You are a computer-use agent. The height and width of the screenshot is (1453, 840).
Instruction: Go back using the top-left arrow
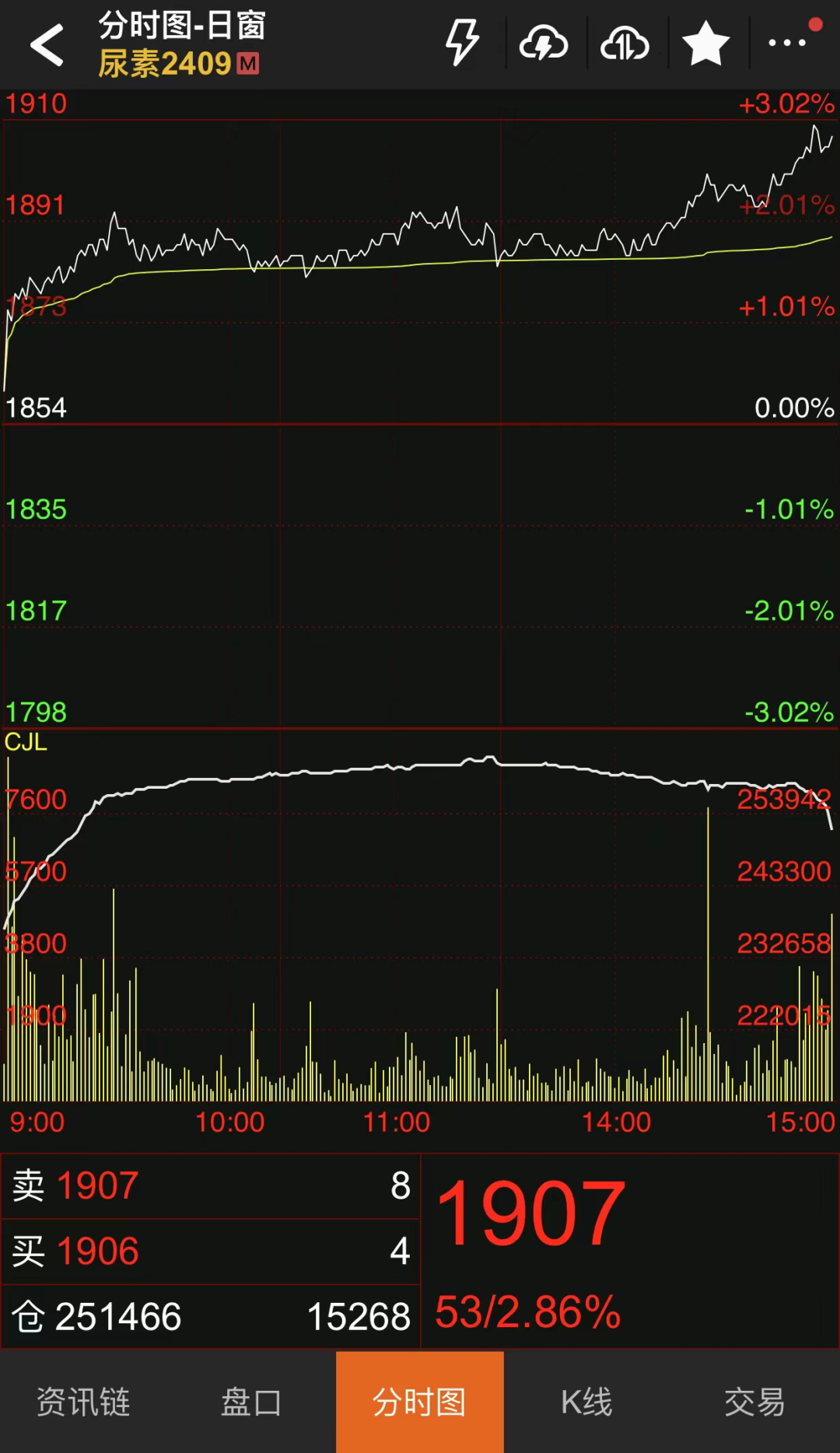(47, 45)
